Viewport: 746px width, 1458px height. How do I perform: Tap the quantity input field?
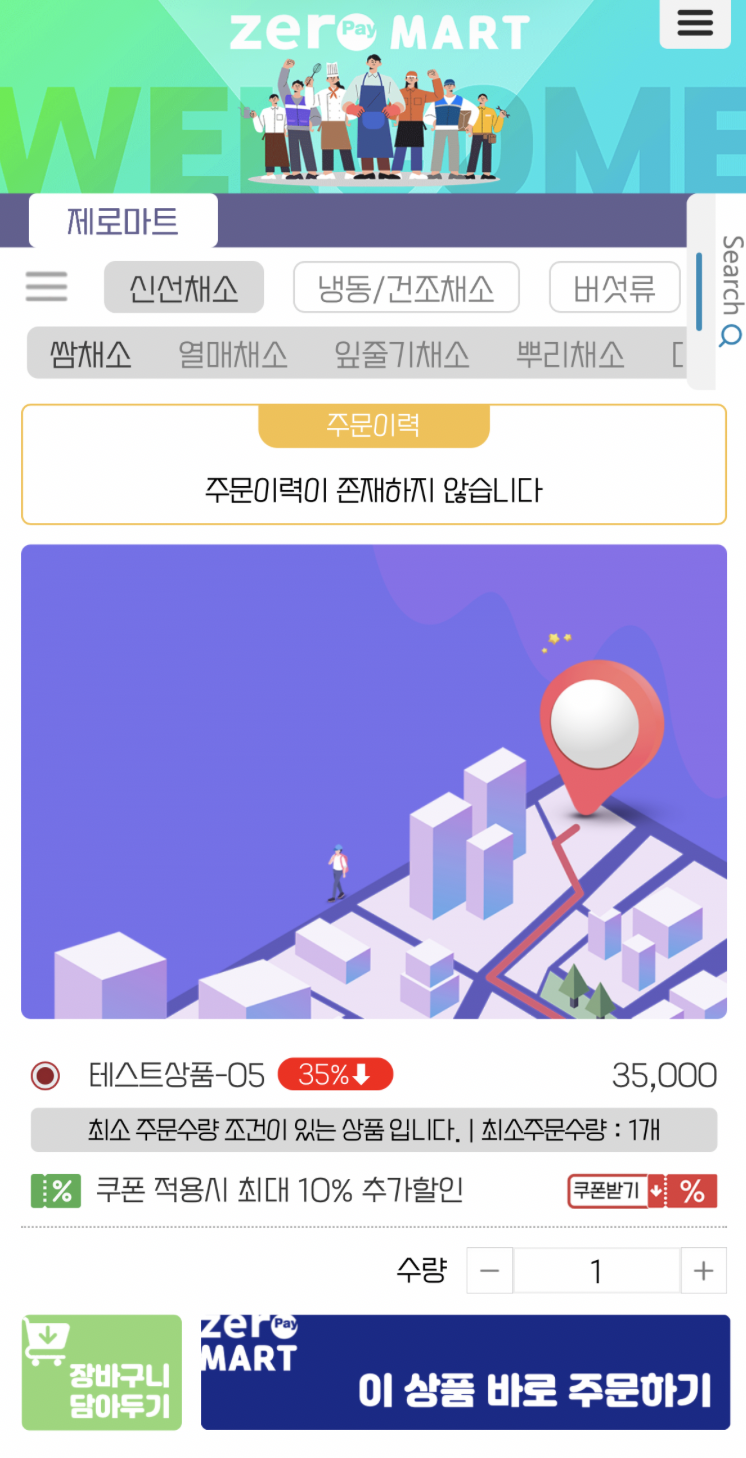[596, 1271]
